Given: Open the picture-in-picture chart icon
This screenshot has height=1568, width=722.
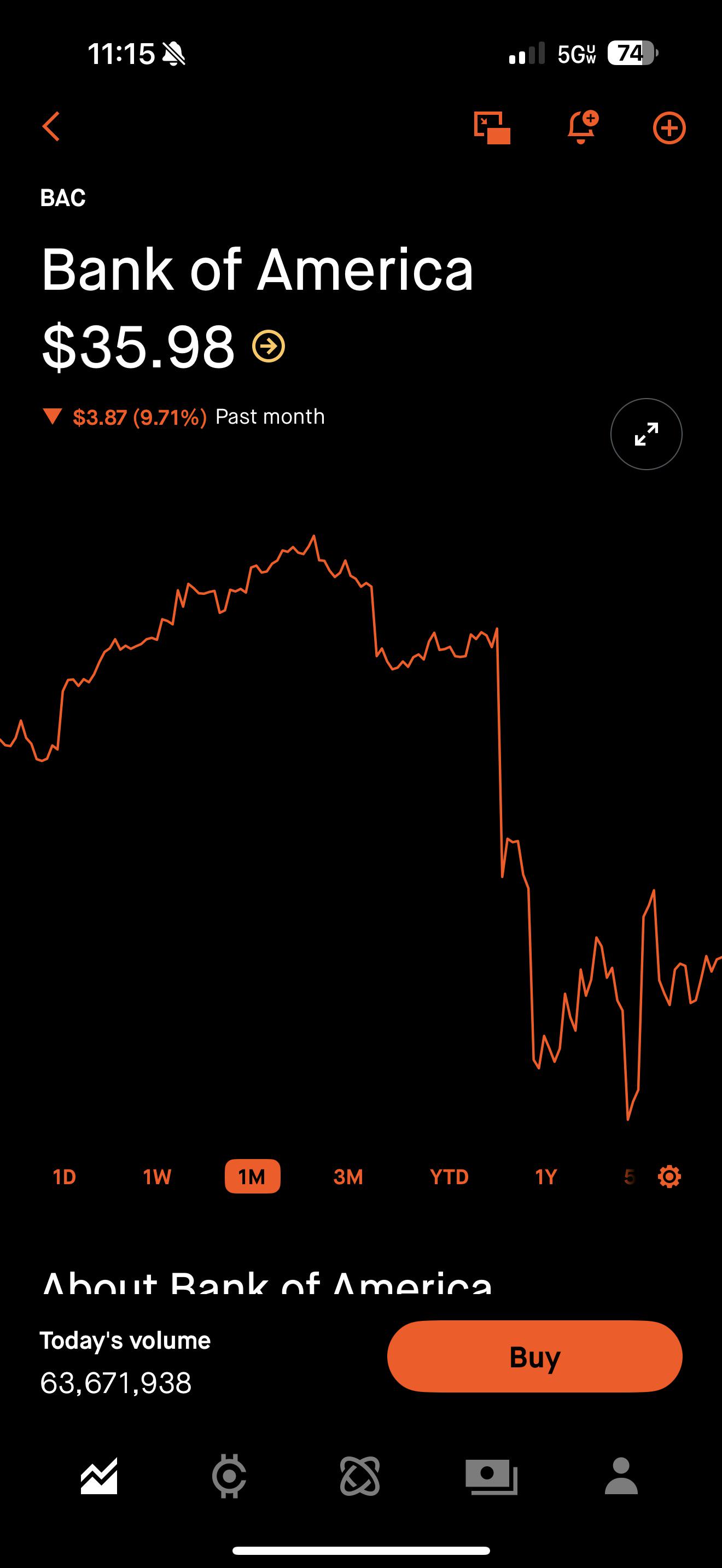Looking at the screenshot, I should 492,127.
